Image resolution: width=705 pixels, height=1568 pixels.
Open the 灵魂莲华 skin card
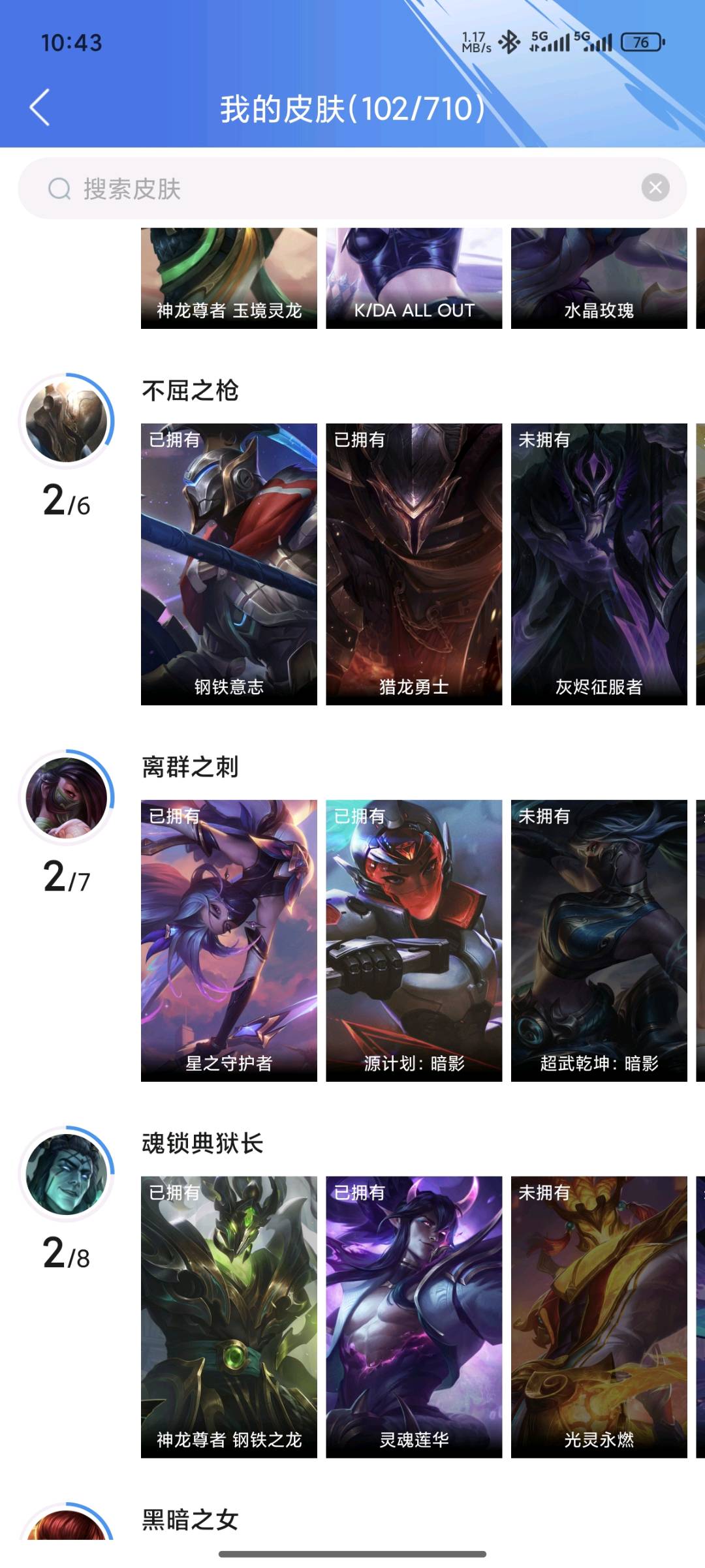click(414, 1317)
